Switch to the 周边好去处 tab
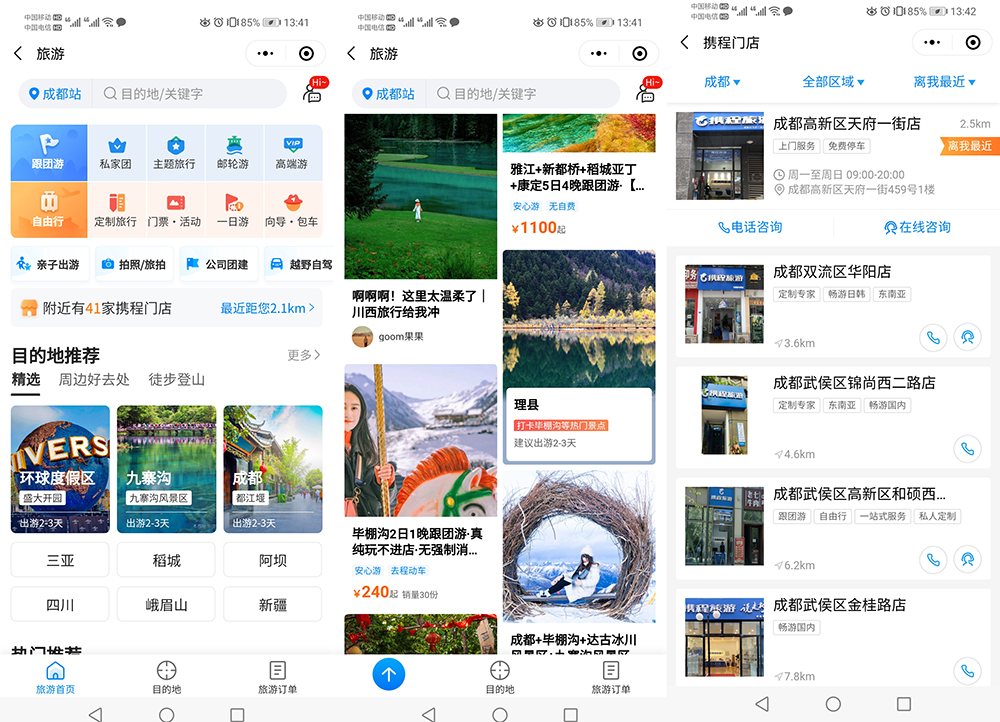Screen dimensions: 1000x722 tap(94, 380)
